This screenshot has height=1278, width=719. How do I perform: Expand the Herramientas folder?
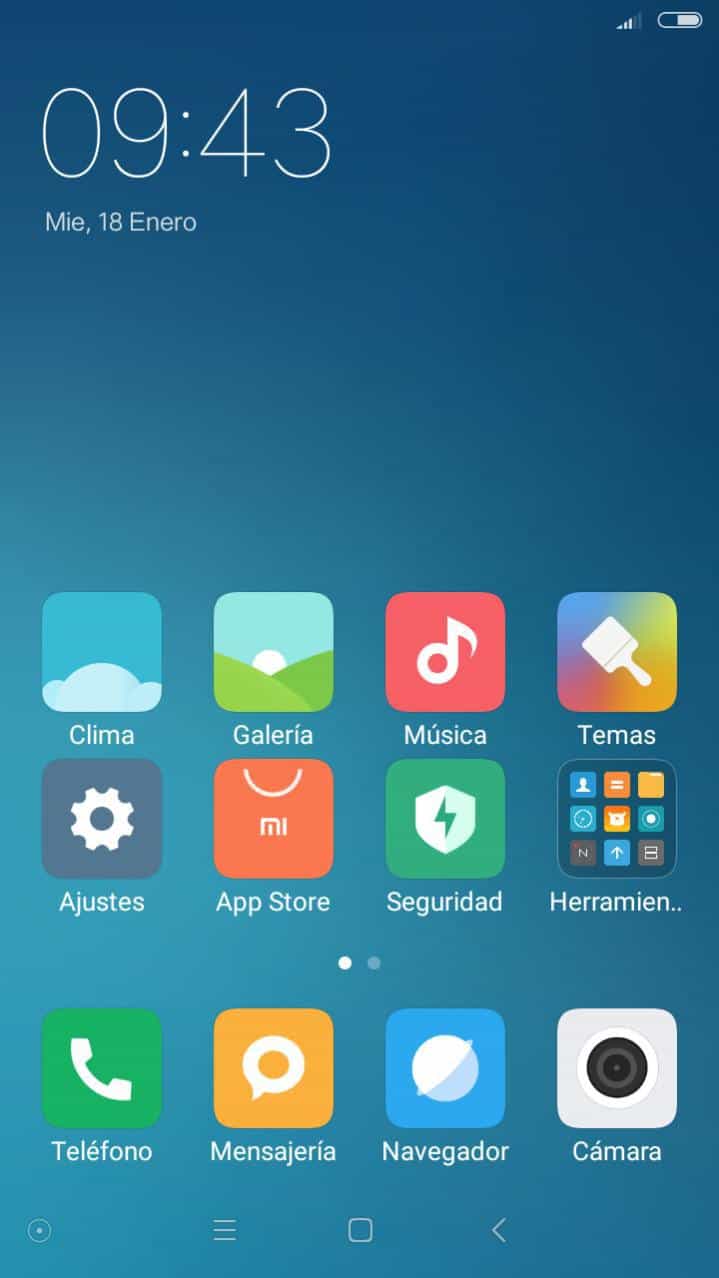(616, 818)
